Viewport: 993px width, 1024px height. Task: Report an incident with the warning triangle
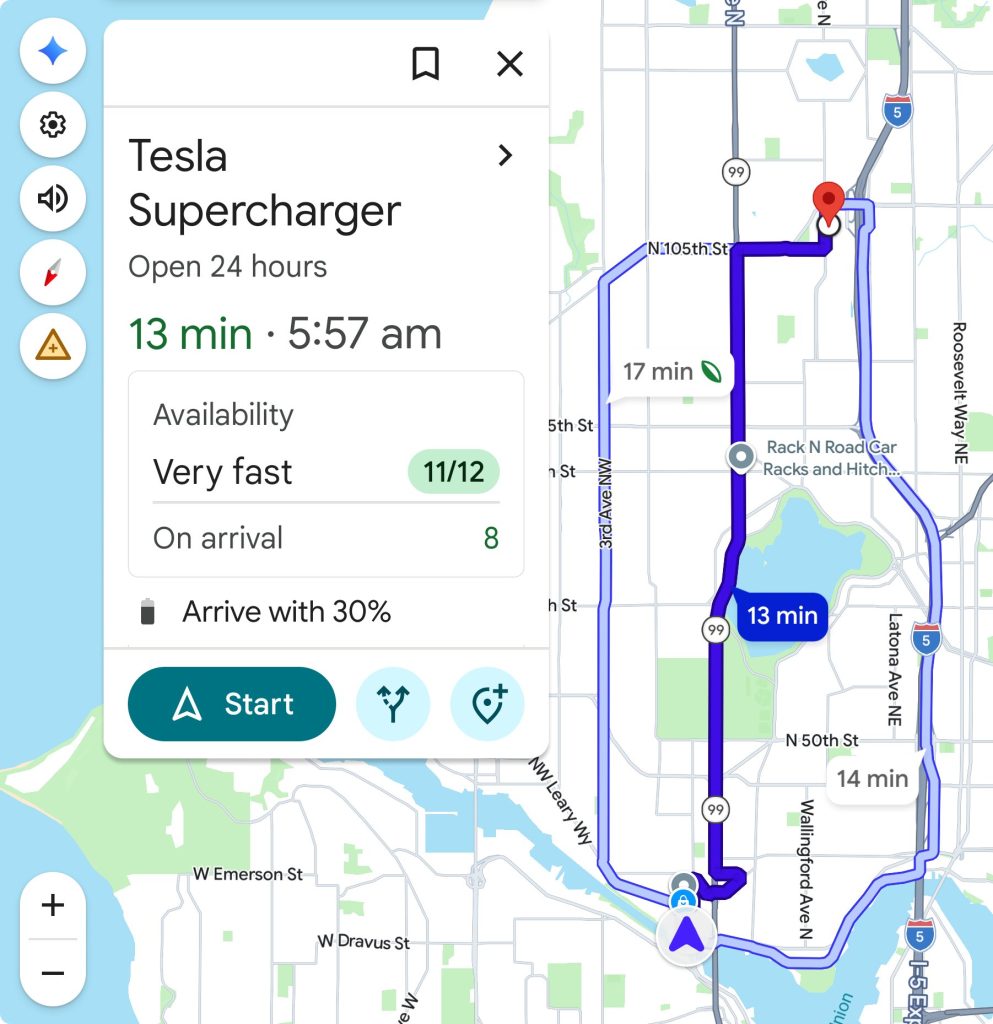pos(52,345)
